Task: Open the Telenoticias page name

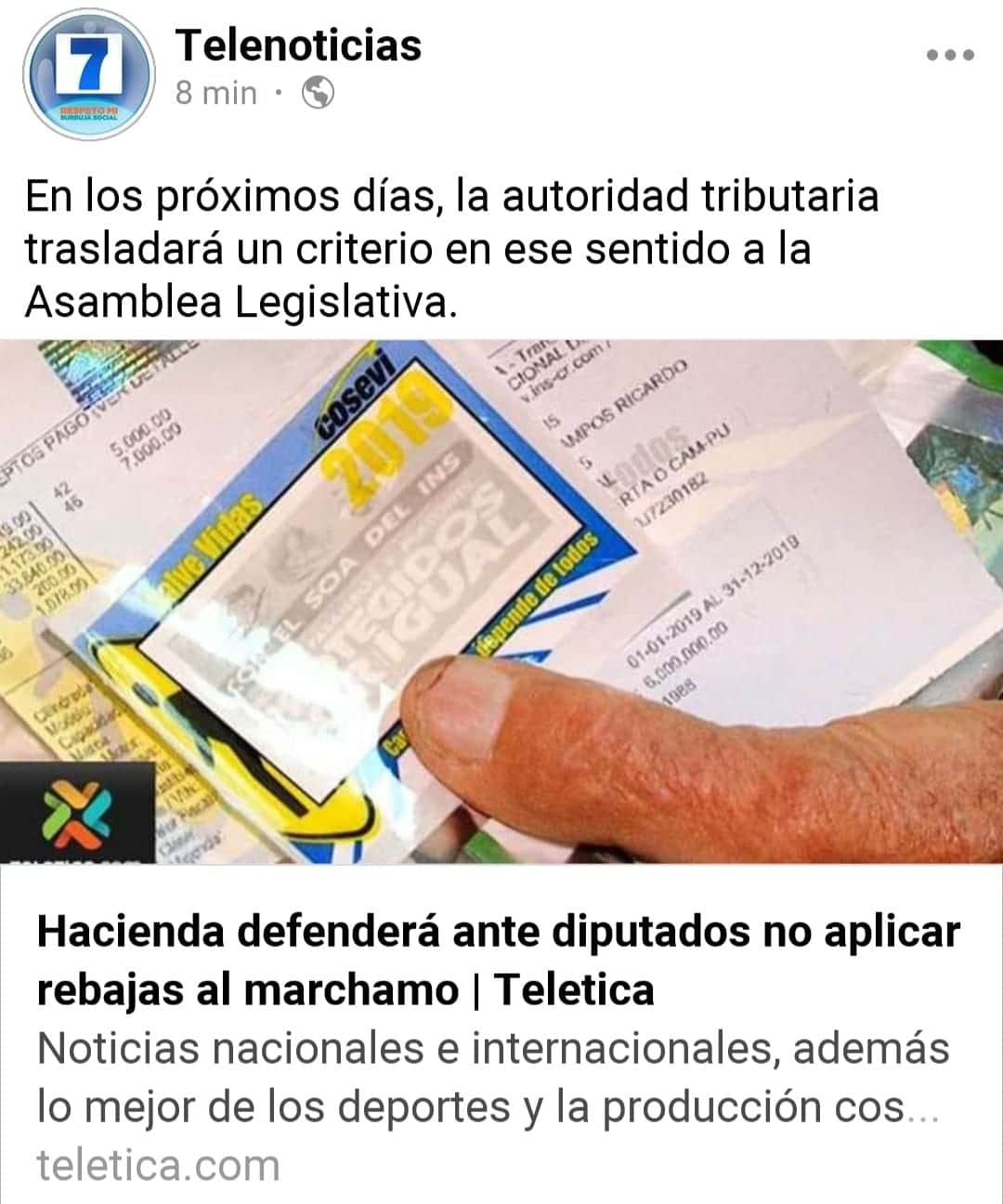Action: click(x=298, y=45)
